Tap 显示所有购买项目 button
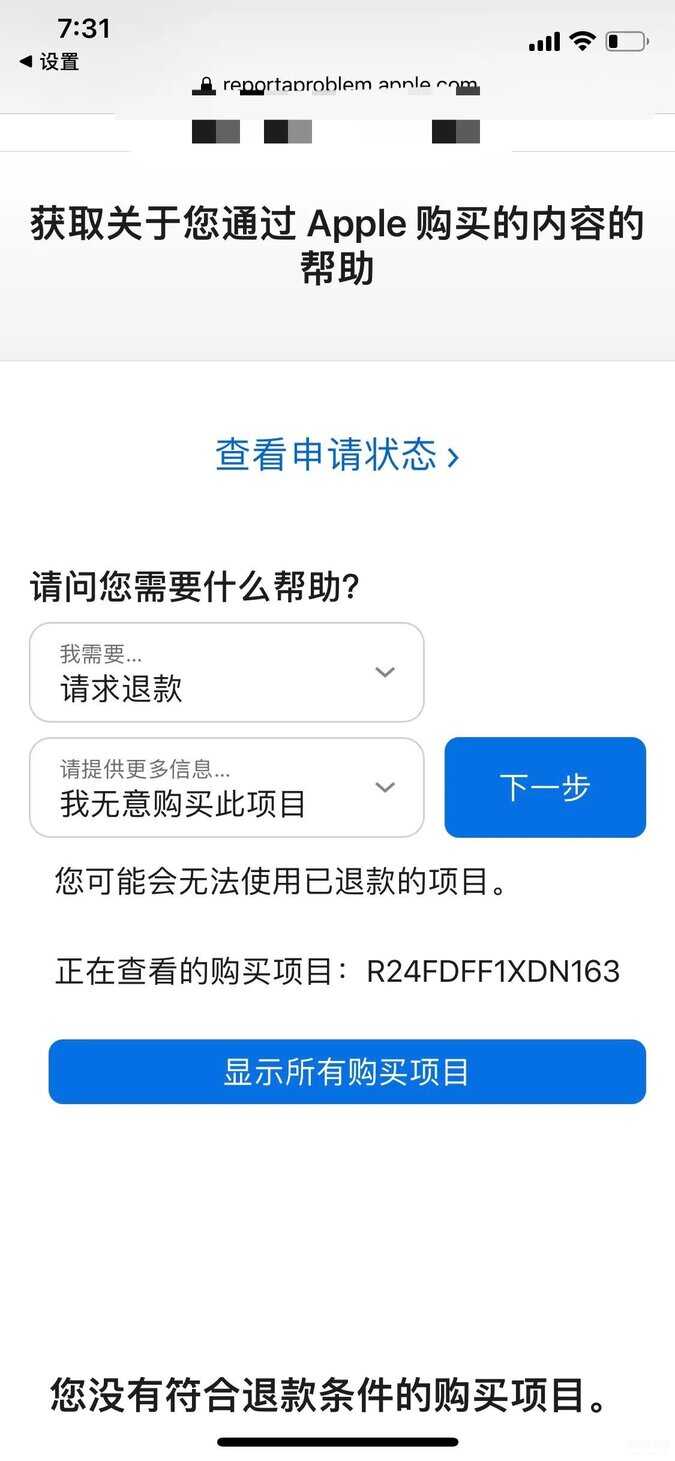The width and height of the screenshot is (675, 1461). (347, 1072)
